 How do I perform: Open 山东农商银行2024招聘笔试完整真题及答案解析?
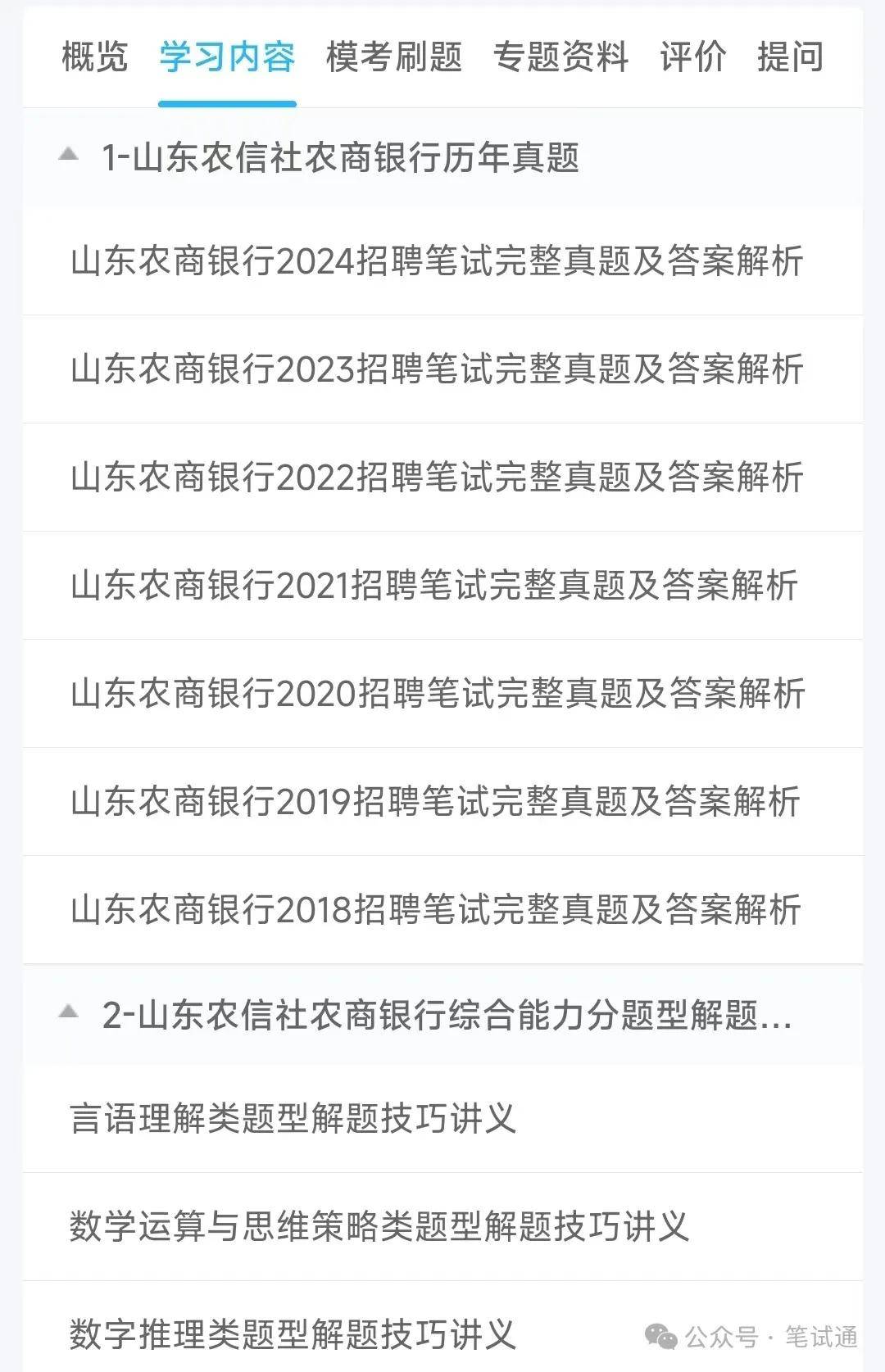tap(442, 261)
